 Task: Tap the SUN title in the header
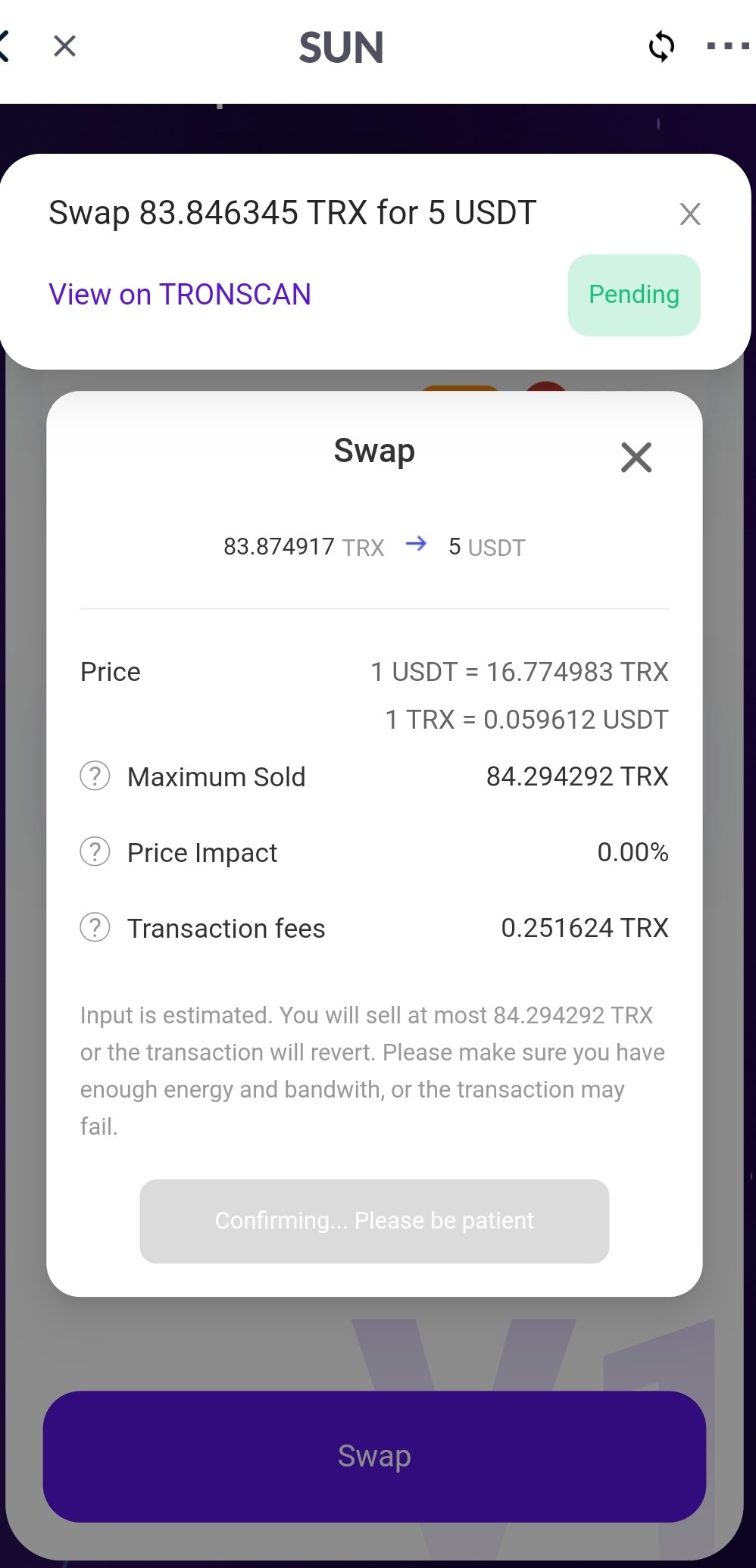(x=342, y=47)
